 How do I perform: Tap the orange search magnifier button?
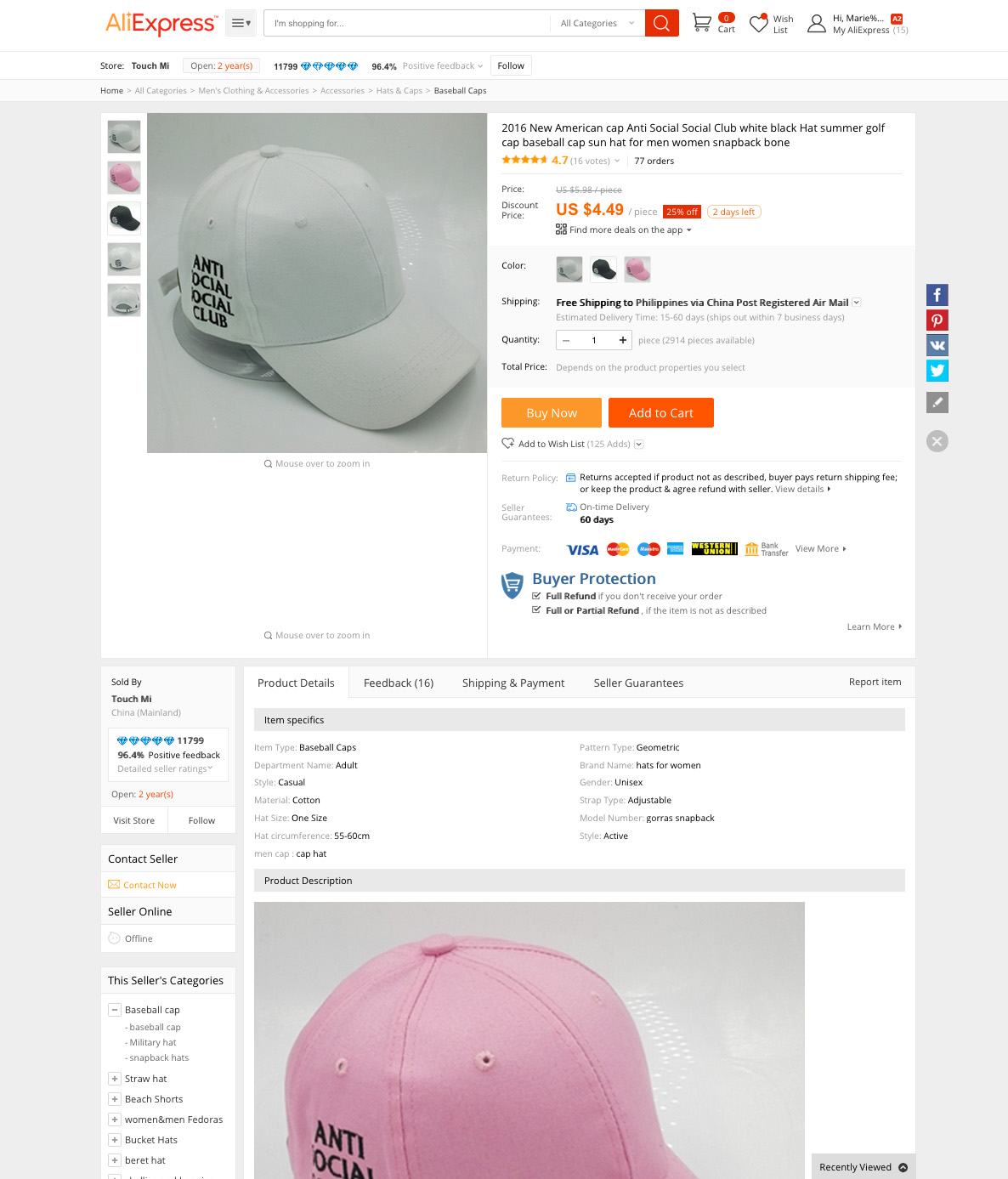click(661, 23)
